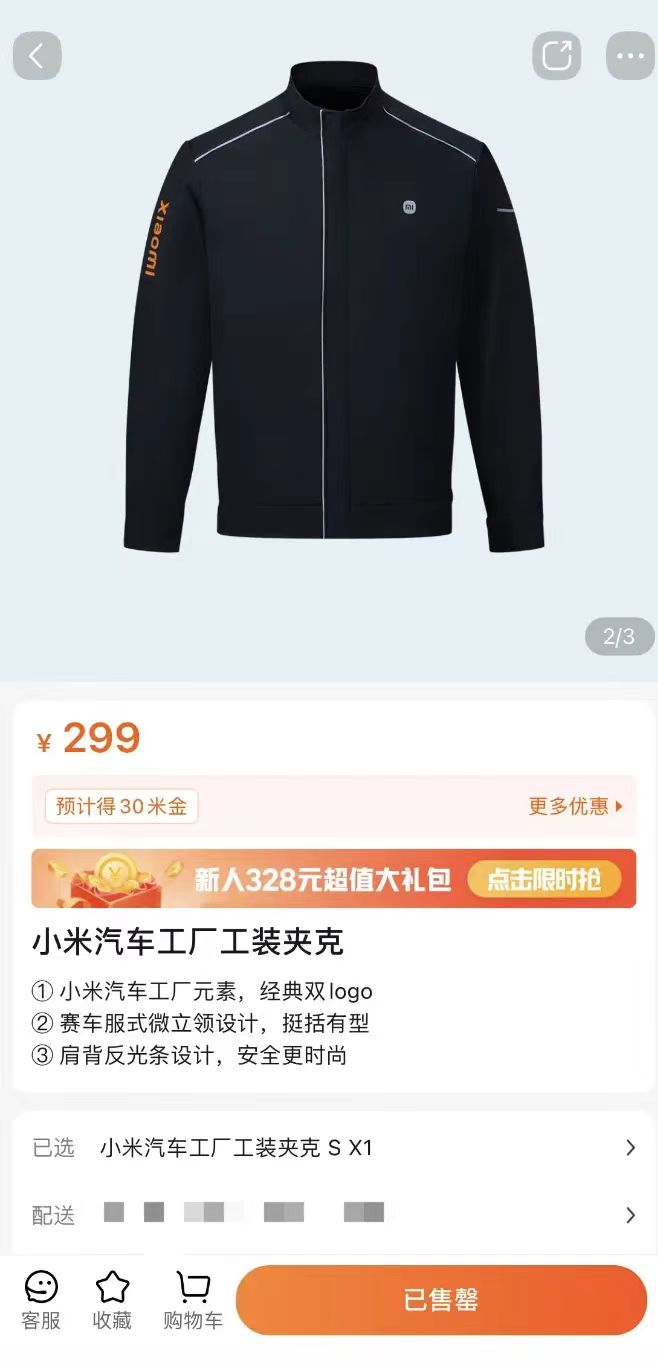Screen dimensions: 658x1362
Task: Tap 更多优惠 to see more discounts
Action: click(x=575, y=806)
